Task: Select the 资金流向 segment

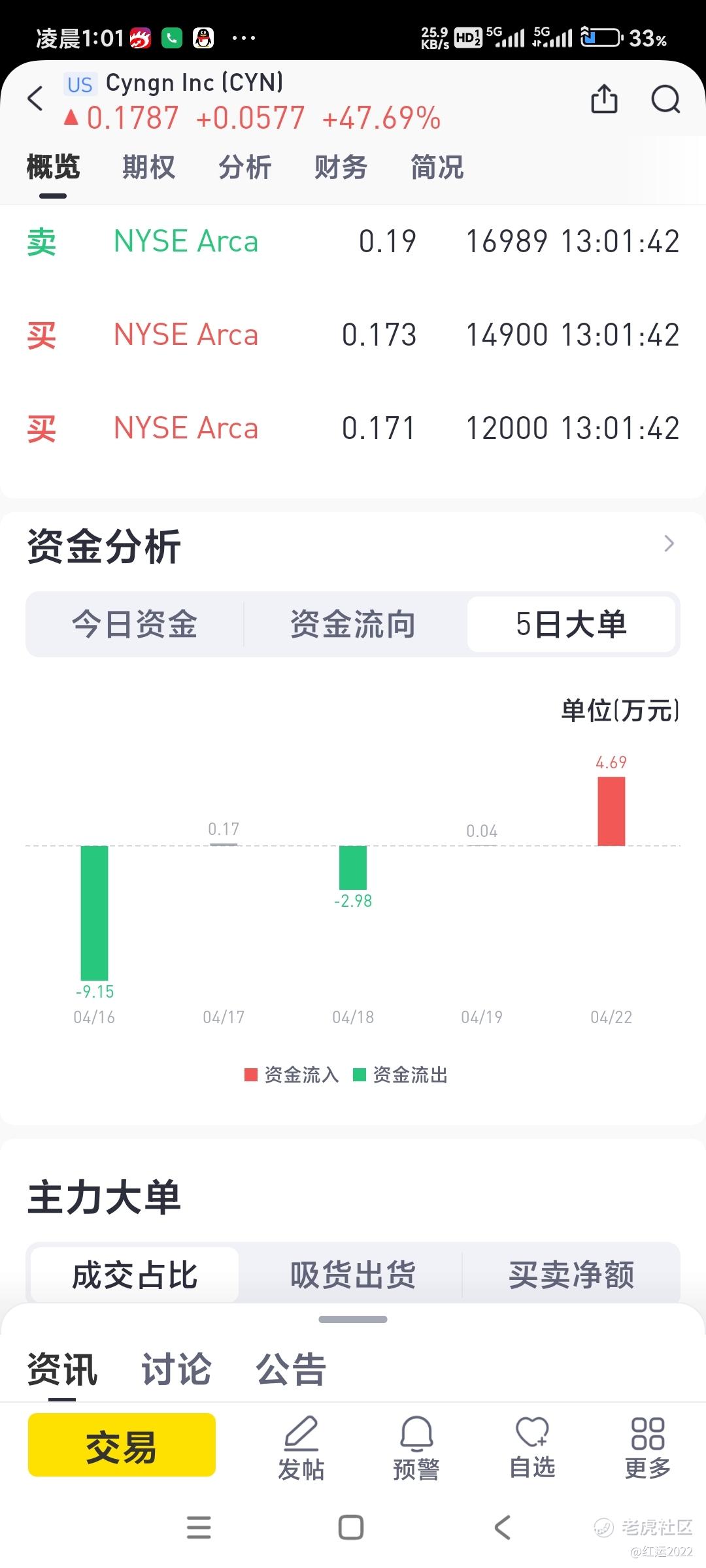Action: click(x=353, y=624)
